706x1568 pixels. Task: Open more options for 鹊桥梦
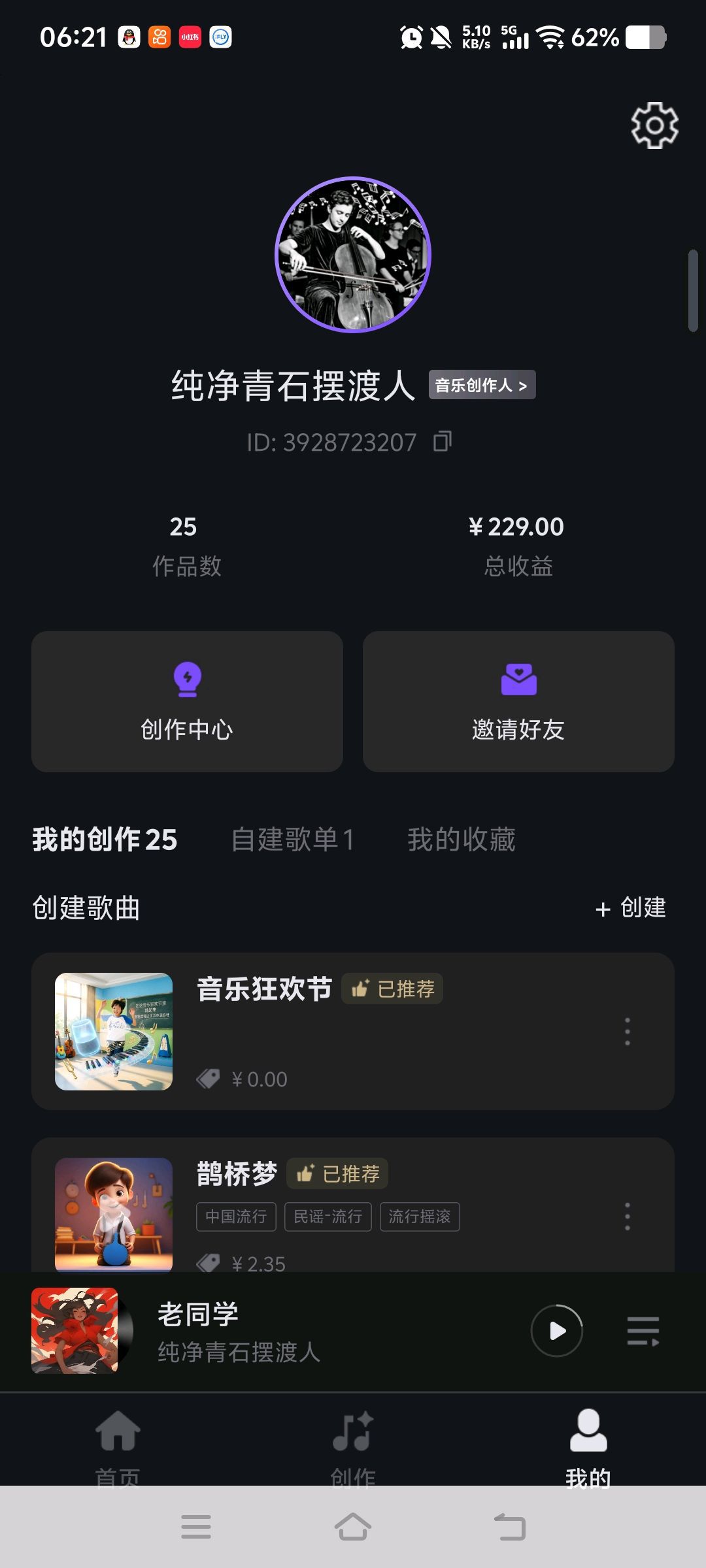[628, 1217]
